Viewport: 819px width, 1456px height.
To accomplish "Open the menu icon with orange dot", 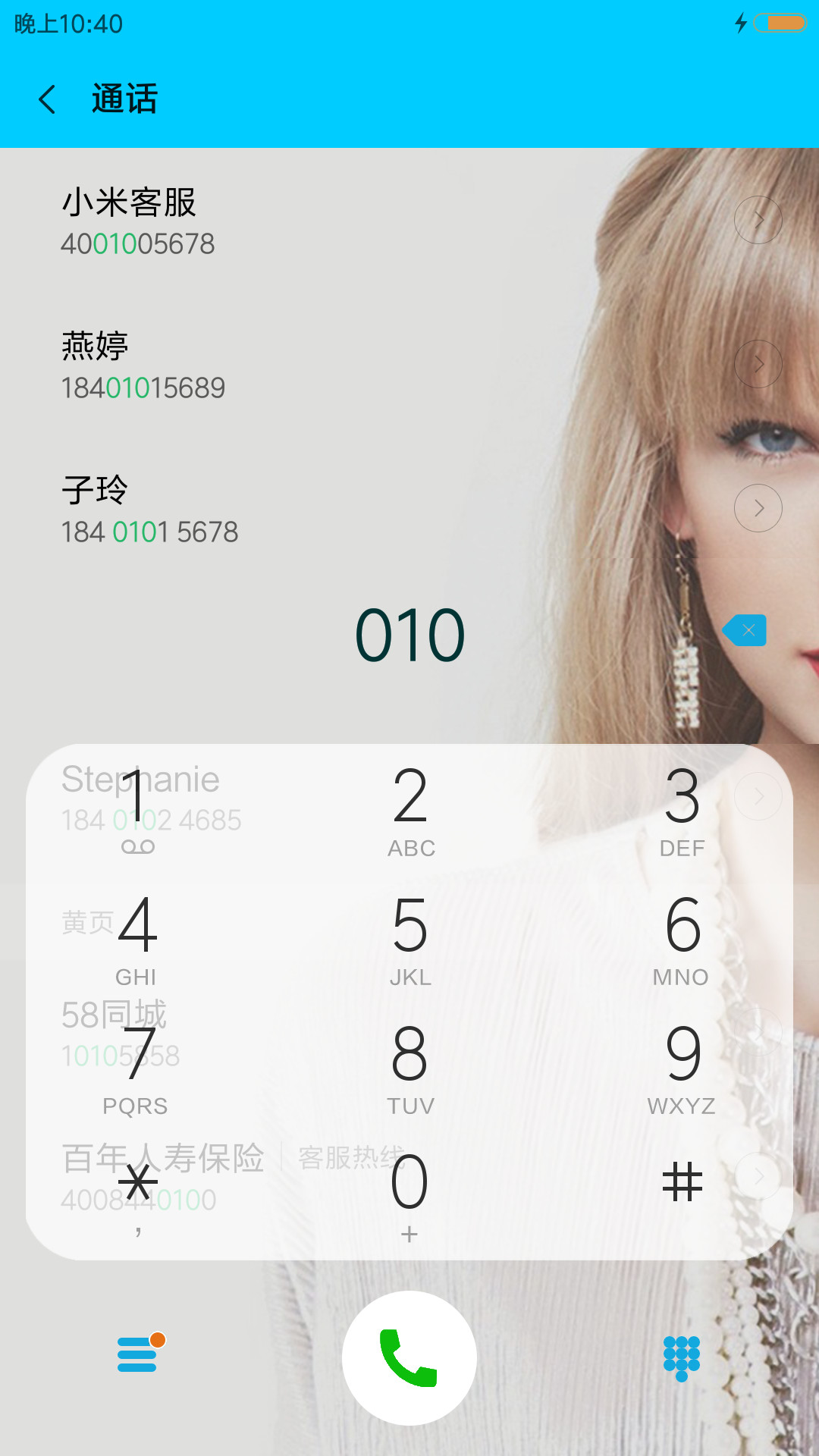I will point(140,1353).
